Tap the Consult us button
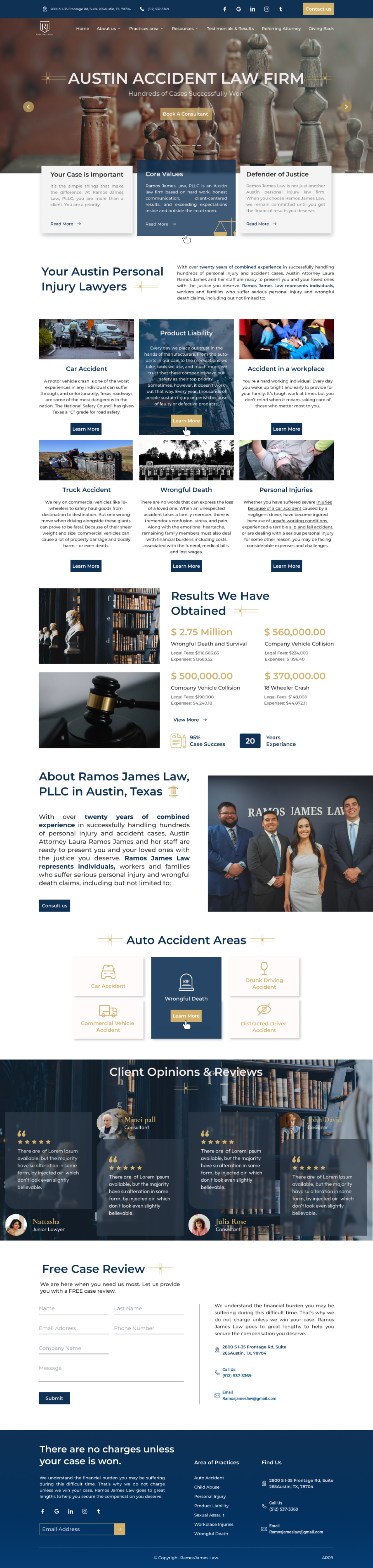The image size is (373, 1568). pos(54,906)
